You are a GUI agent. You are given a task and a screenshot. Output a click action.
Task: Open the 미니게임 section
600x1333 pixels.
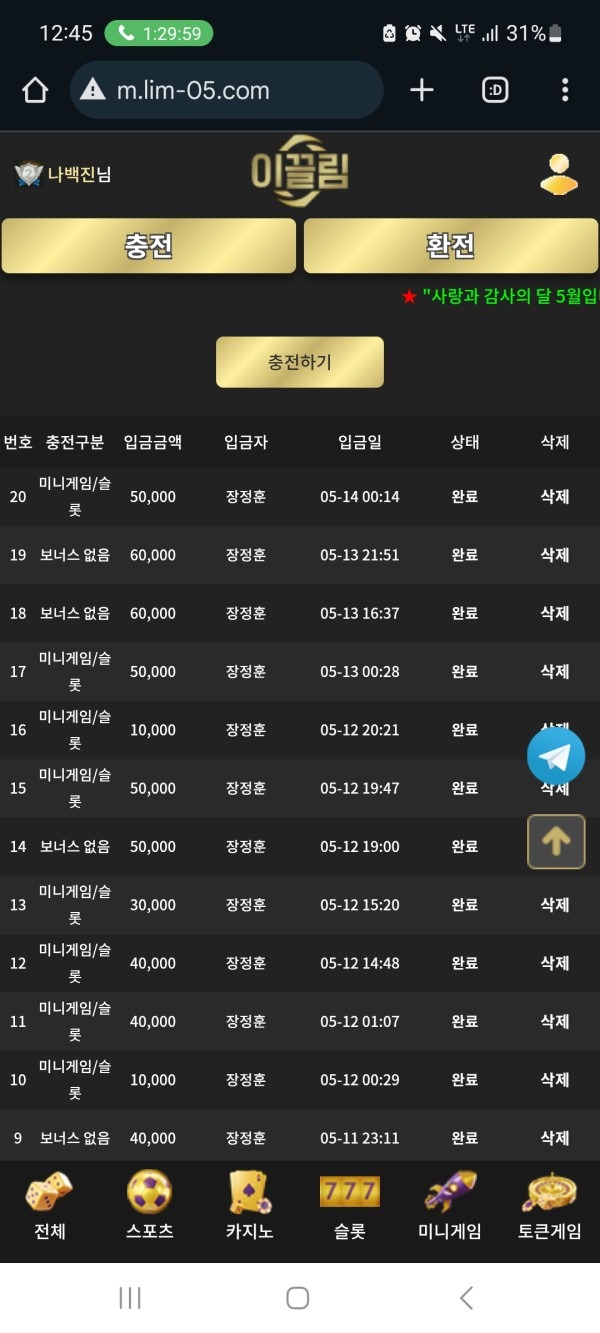pyautogui.click(x=449, y=1207)
